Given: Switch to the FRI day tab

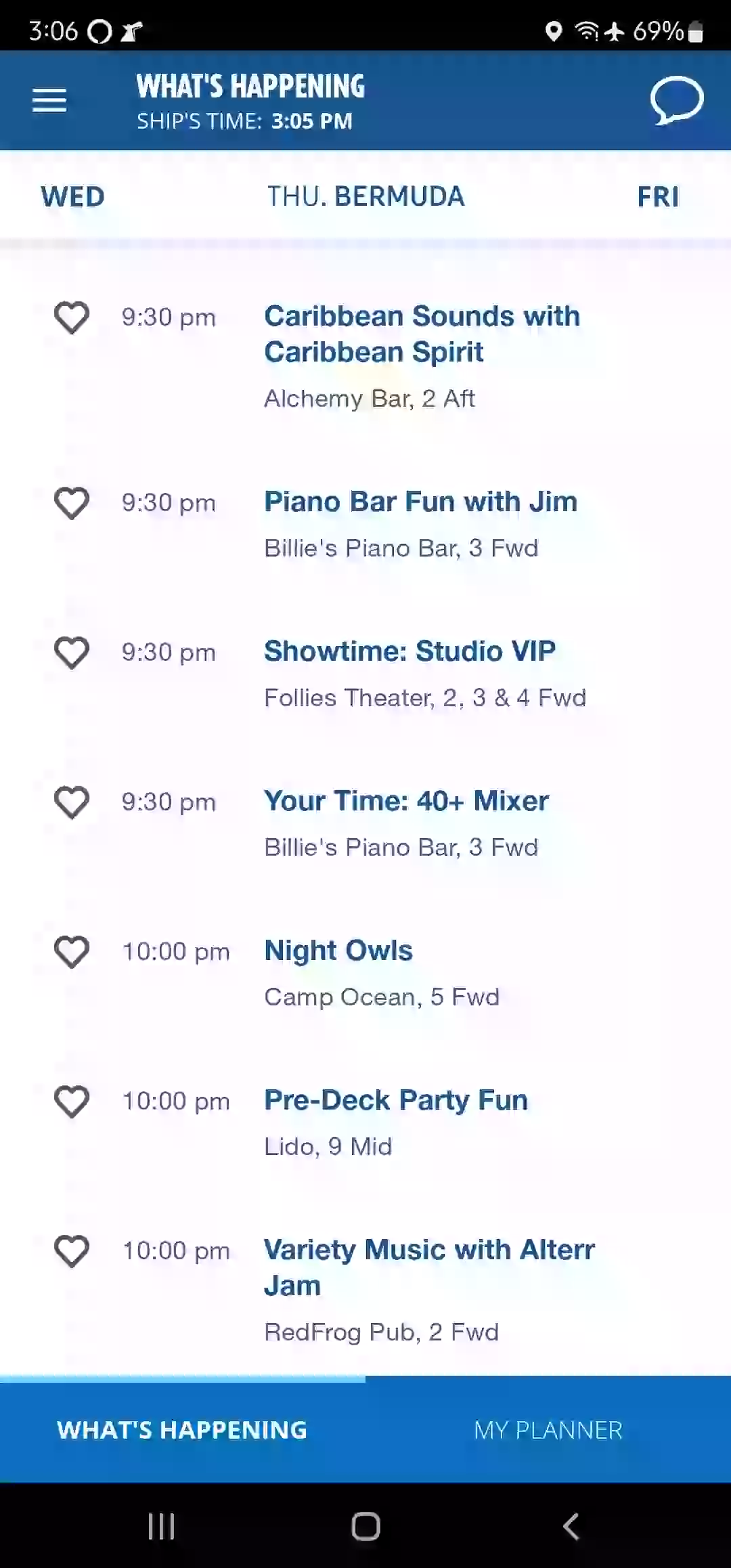Looking at the screenshot, I should [658, 197].
